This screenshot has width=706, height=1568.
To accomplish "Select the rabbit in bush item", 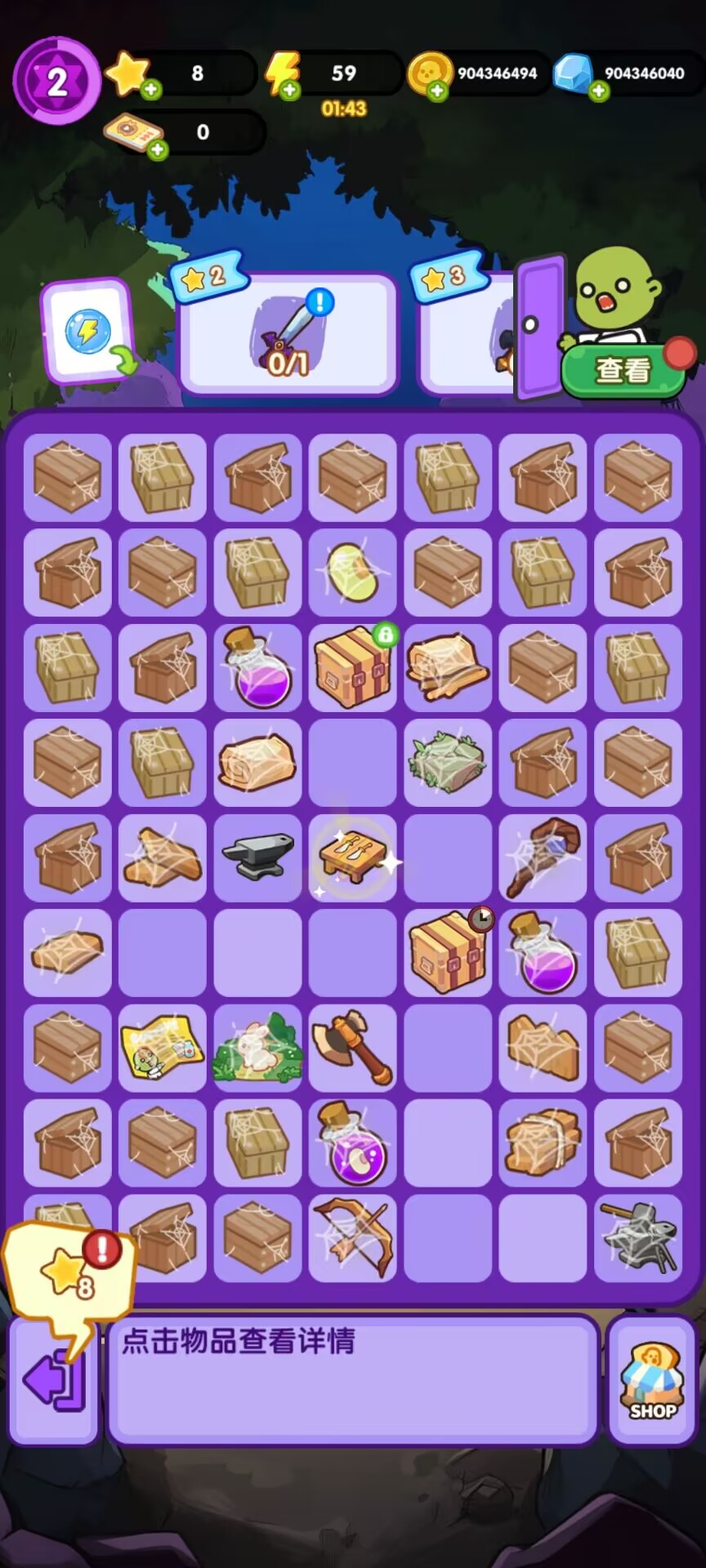I will 257,1048.
